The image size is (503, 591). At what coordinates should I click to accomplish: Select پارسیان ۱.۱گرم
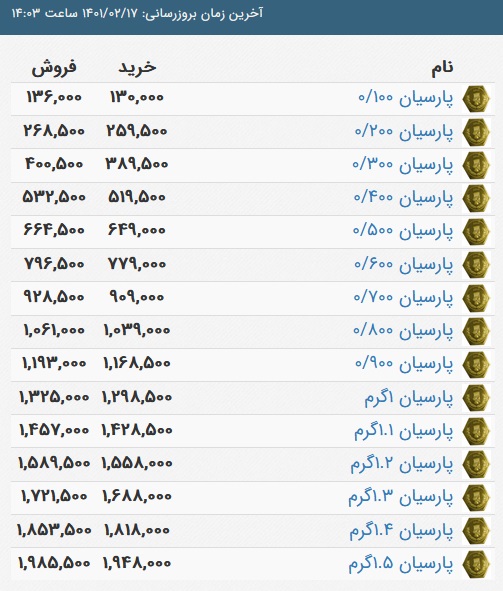(x=404, y=431)
